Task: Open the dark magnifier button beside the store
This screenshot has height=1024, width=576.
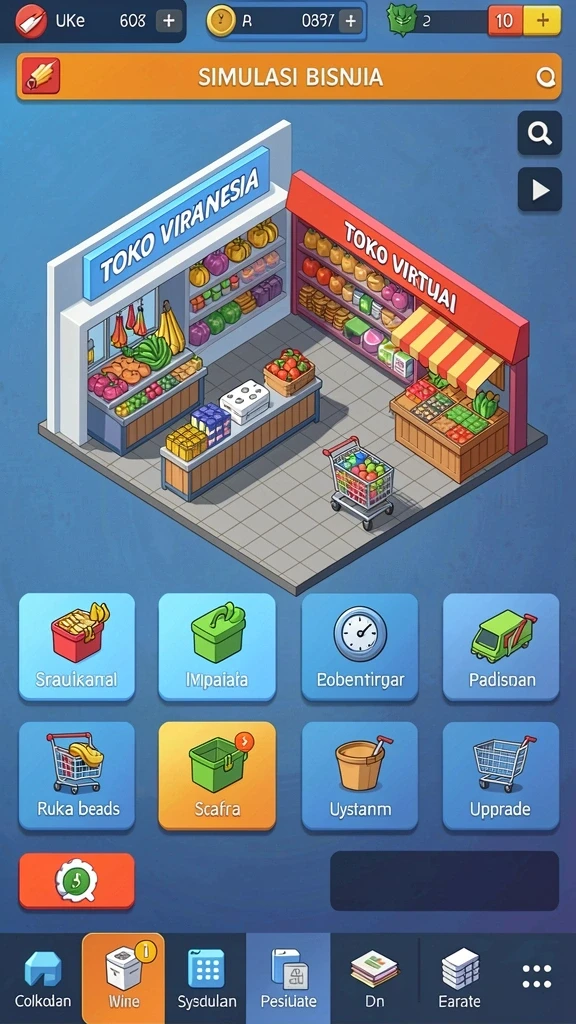Action: tap(539, 133)
